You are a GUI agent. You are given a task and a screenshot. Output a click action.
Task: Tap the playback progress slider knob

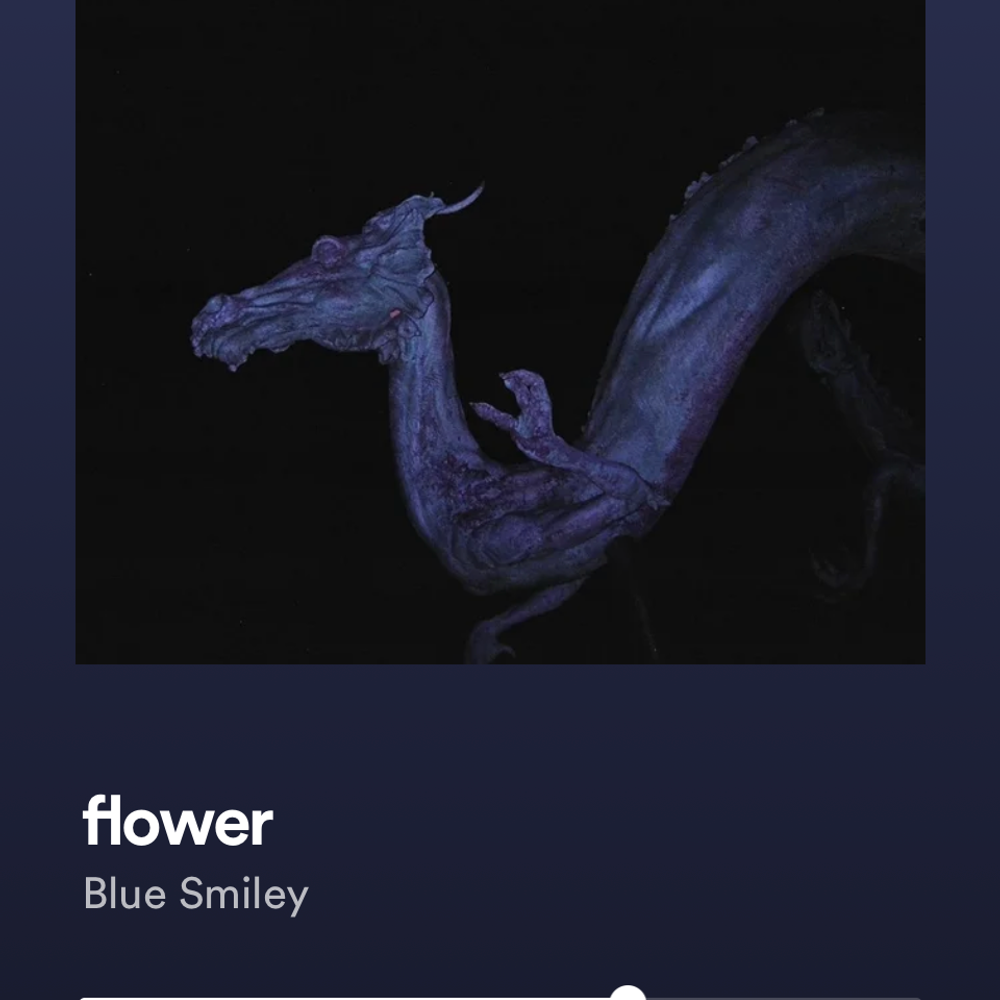pyautogui.click(x=627, y=994)
